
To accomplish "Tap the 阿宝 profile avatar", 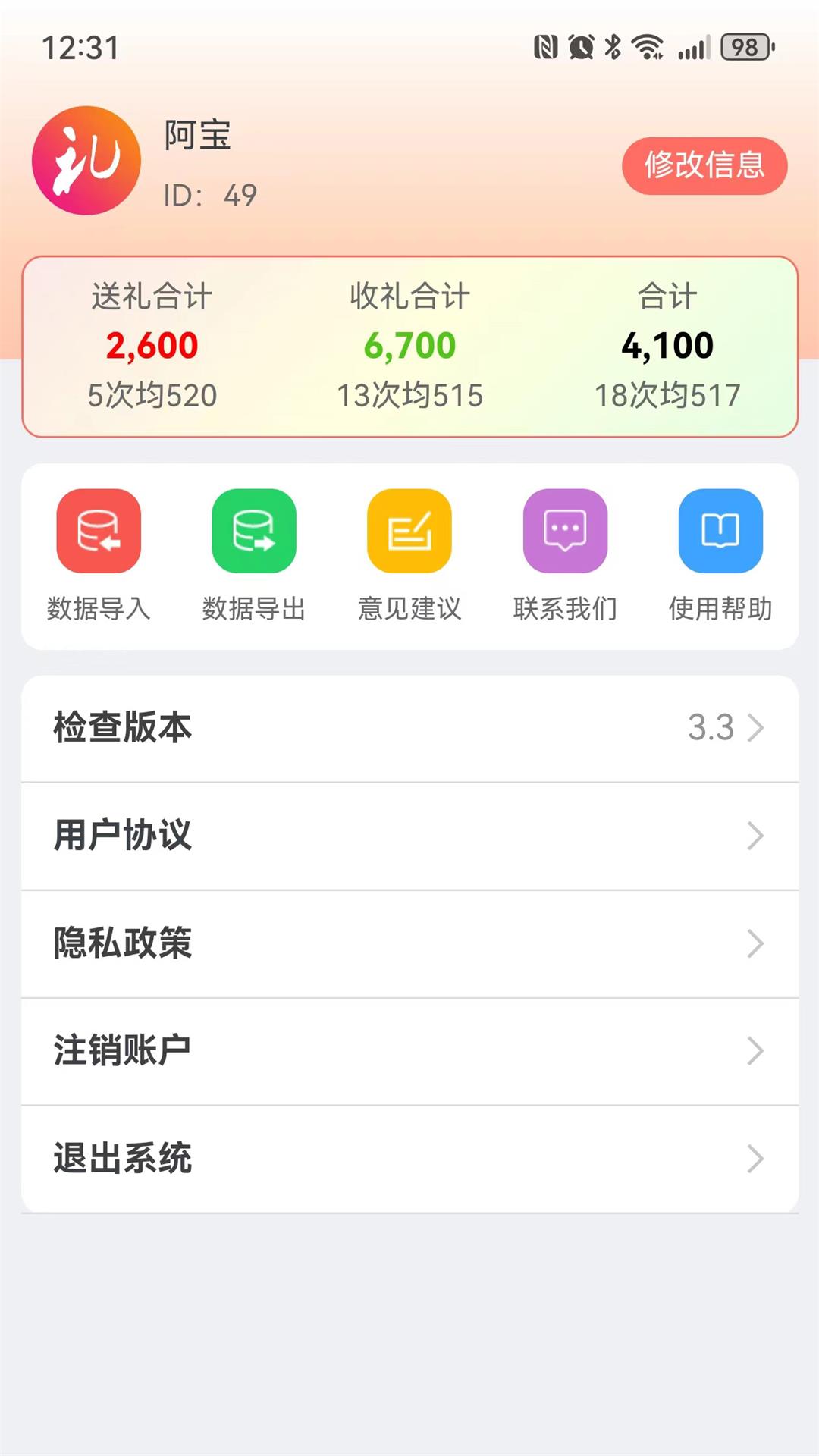I will (x=86, y=161).
